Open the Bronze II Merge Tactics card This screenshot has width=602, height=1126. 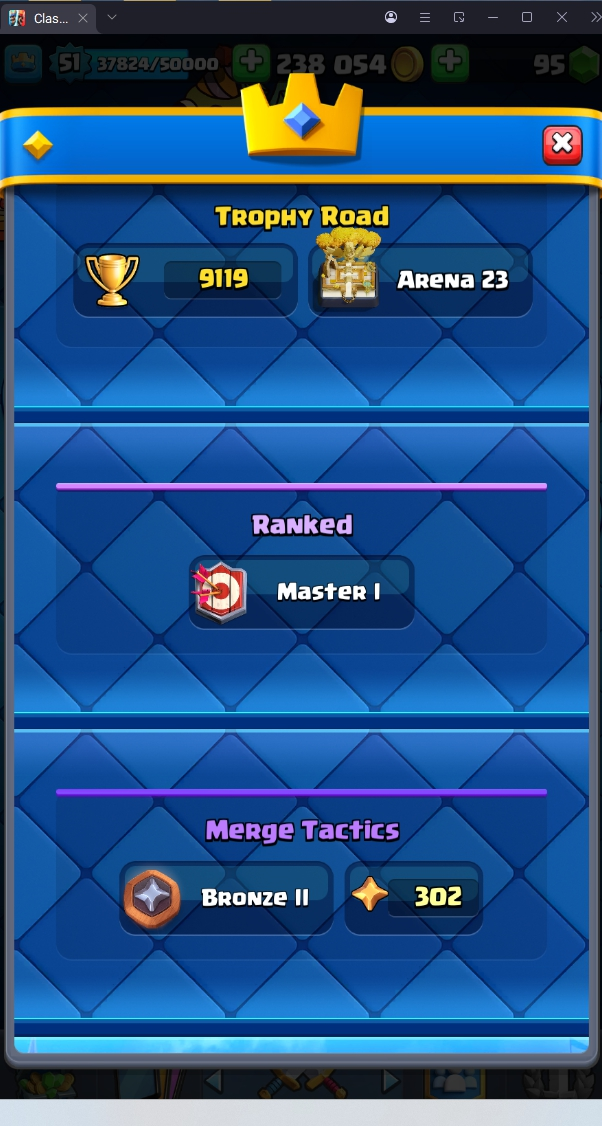click(226, 897)
